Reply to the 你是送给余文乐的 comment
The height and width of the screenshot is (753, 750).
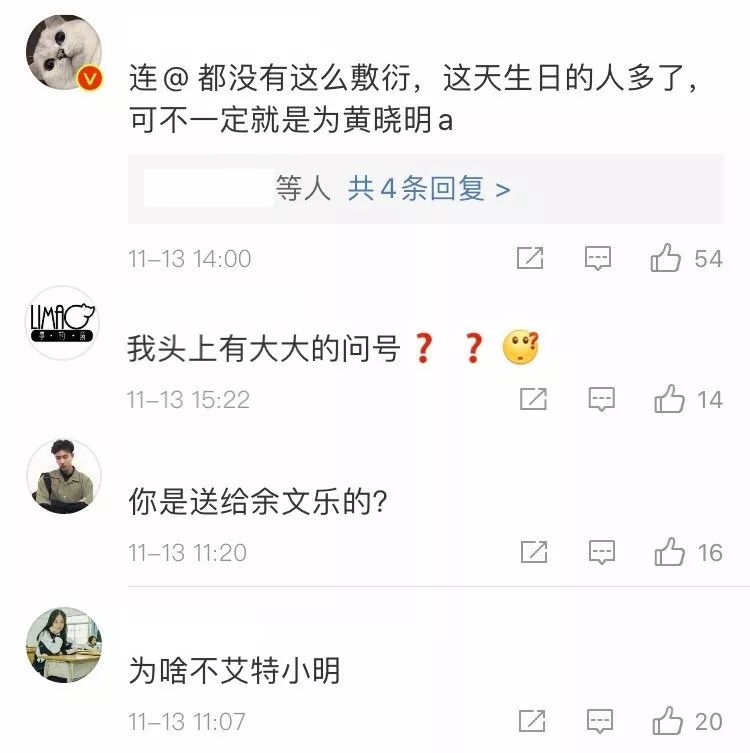point(601,552)
